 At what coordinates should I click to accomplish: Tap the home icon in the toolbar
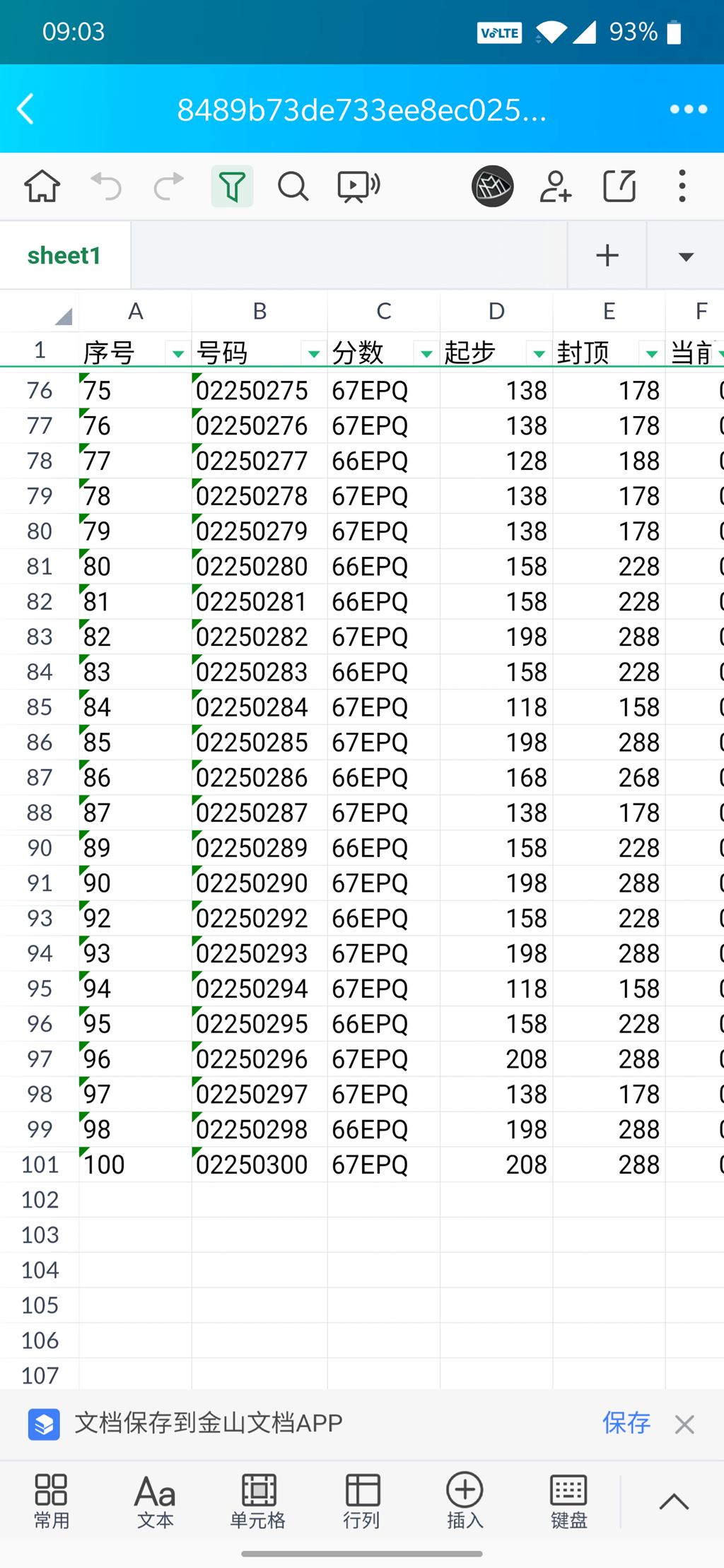(x=42, y=186)
